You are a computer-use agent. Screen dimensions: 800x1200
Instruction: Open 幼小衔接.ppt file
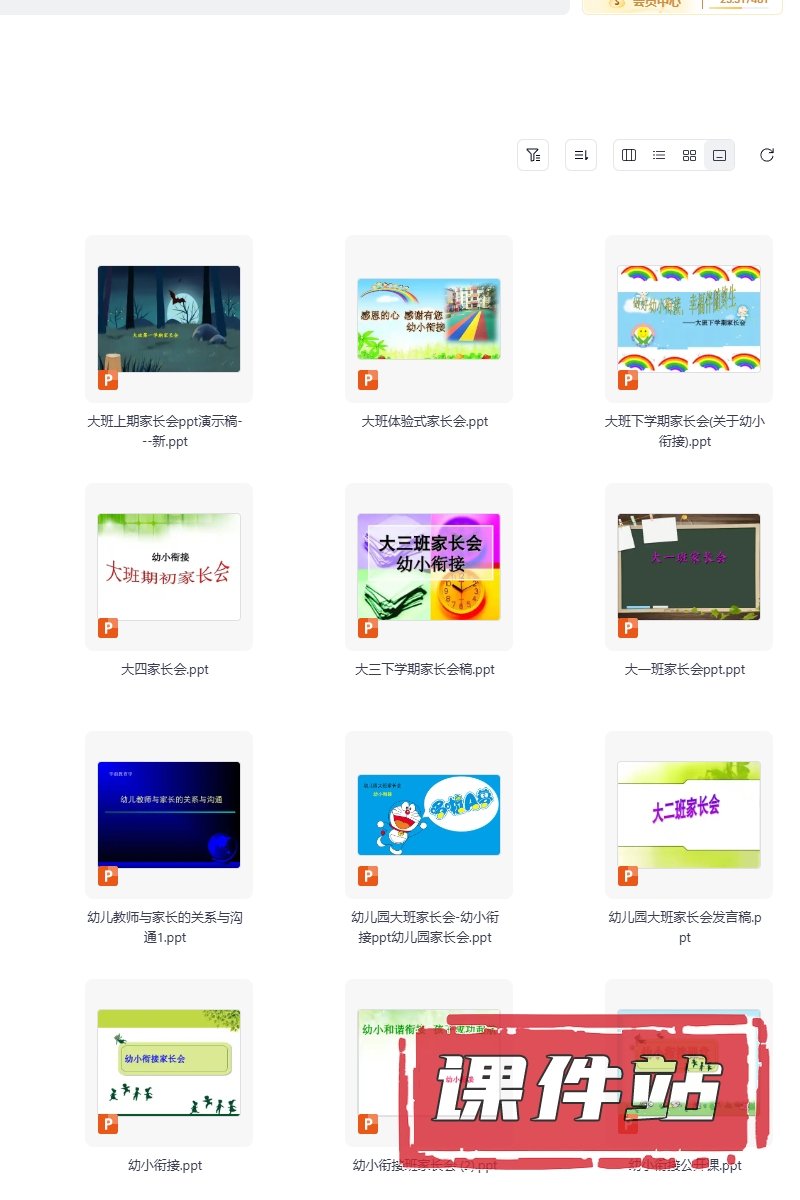tap(169, 1063)
